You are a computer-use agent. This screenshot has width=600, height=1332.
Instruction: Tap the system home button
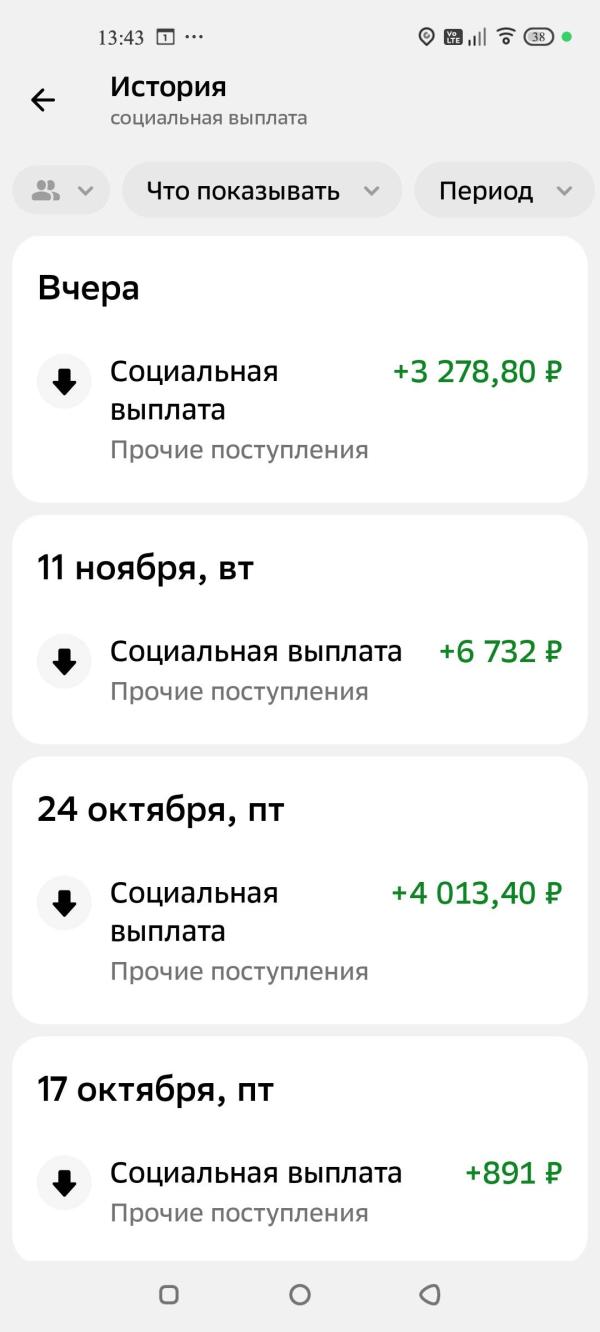pos(300,1295)
